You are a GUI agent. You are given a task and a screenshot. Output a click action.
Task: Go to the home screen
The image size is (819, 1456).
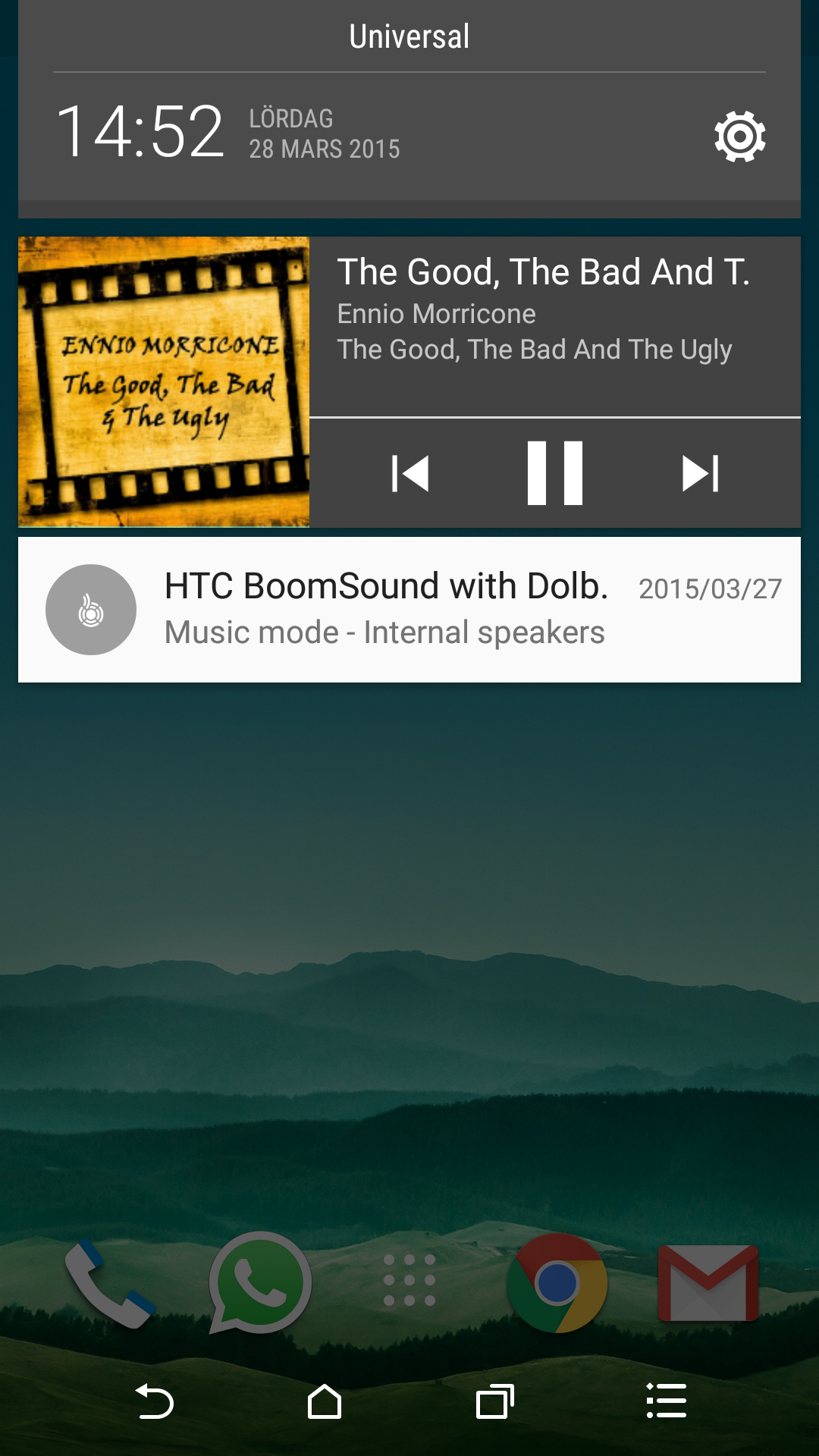(325, 1401)
